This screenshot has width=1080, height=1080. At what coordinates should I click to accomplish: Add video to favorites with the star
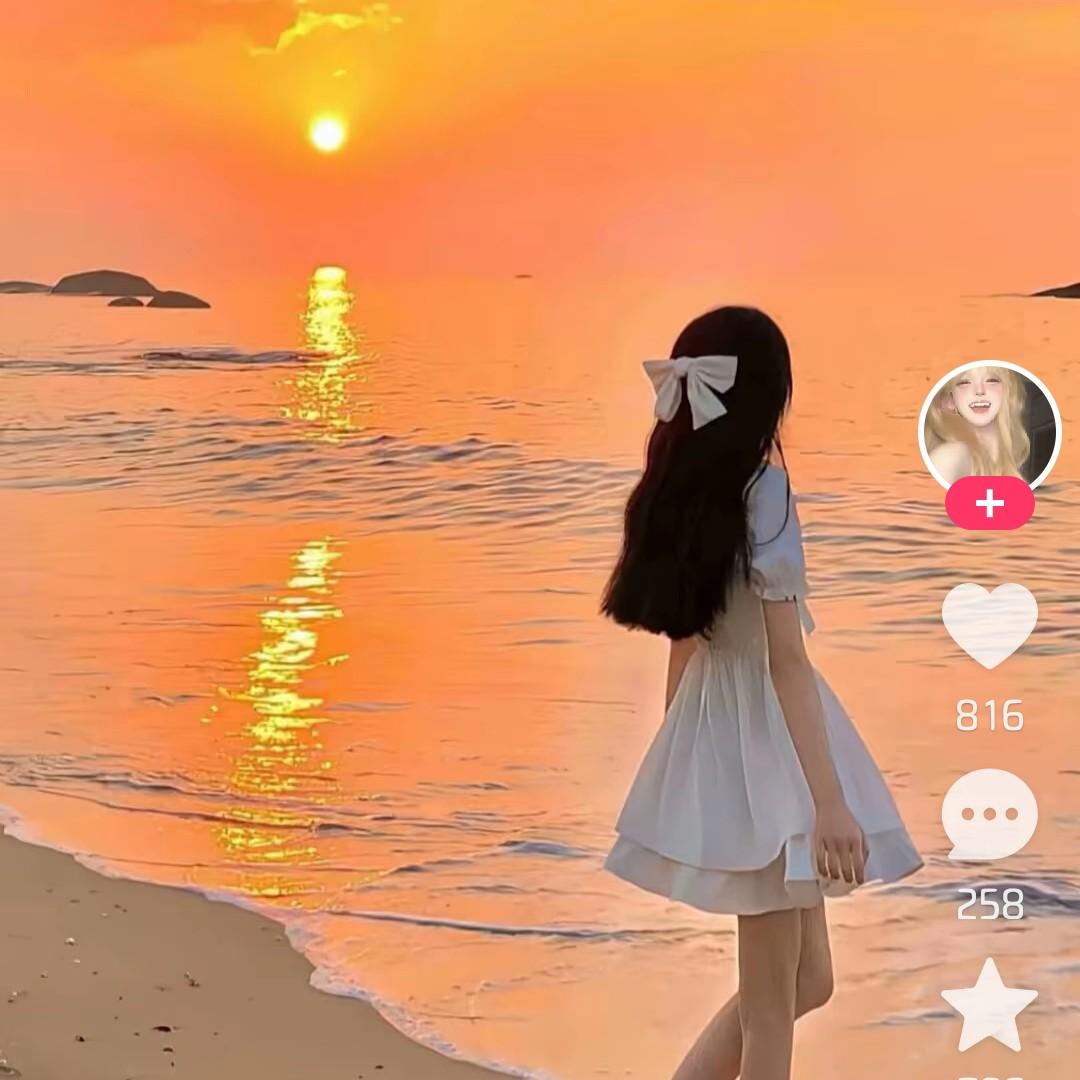pyautogui.click(x=989, y=1006)
